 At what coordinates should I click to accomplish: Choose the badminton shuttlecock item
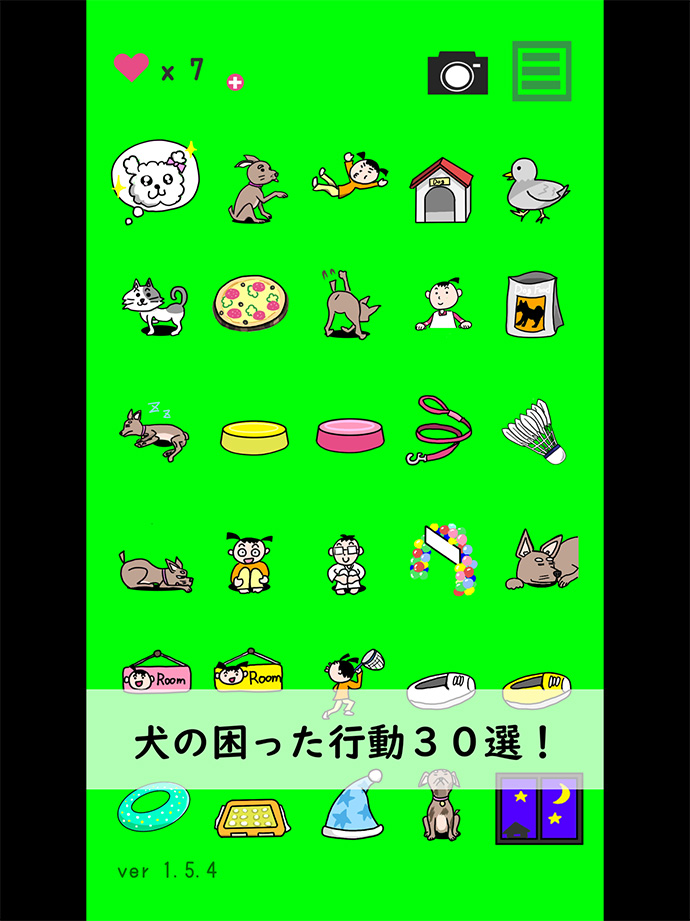click(533, 431)
